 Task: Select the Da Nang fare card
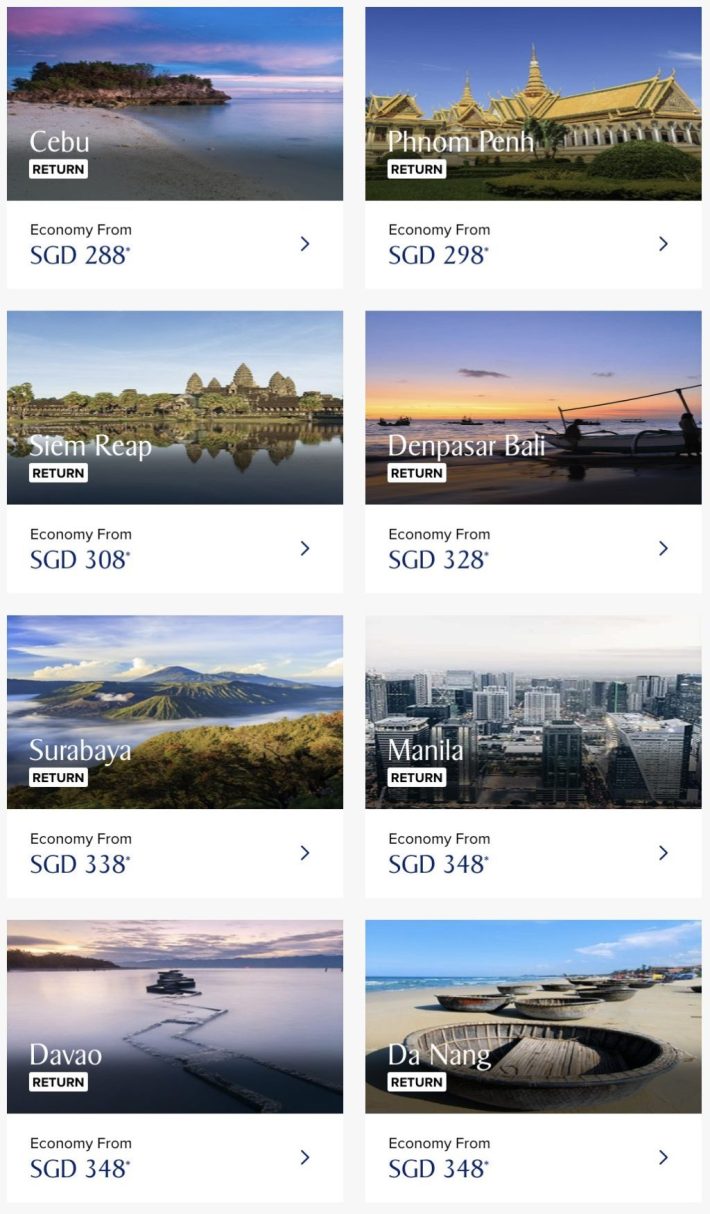coord(533,1060)
